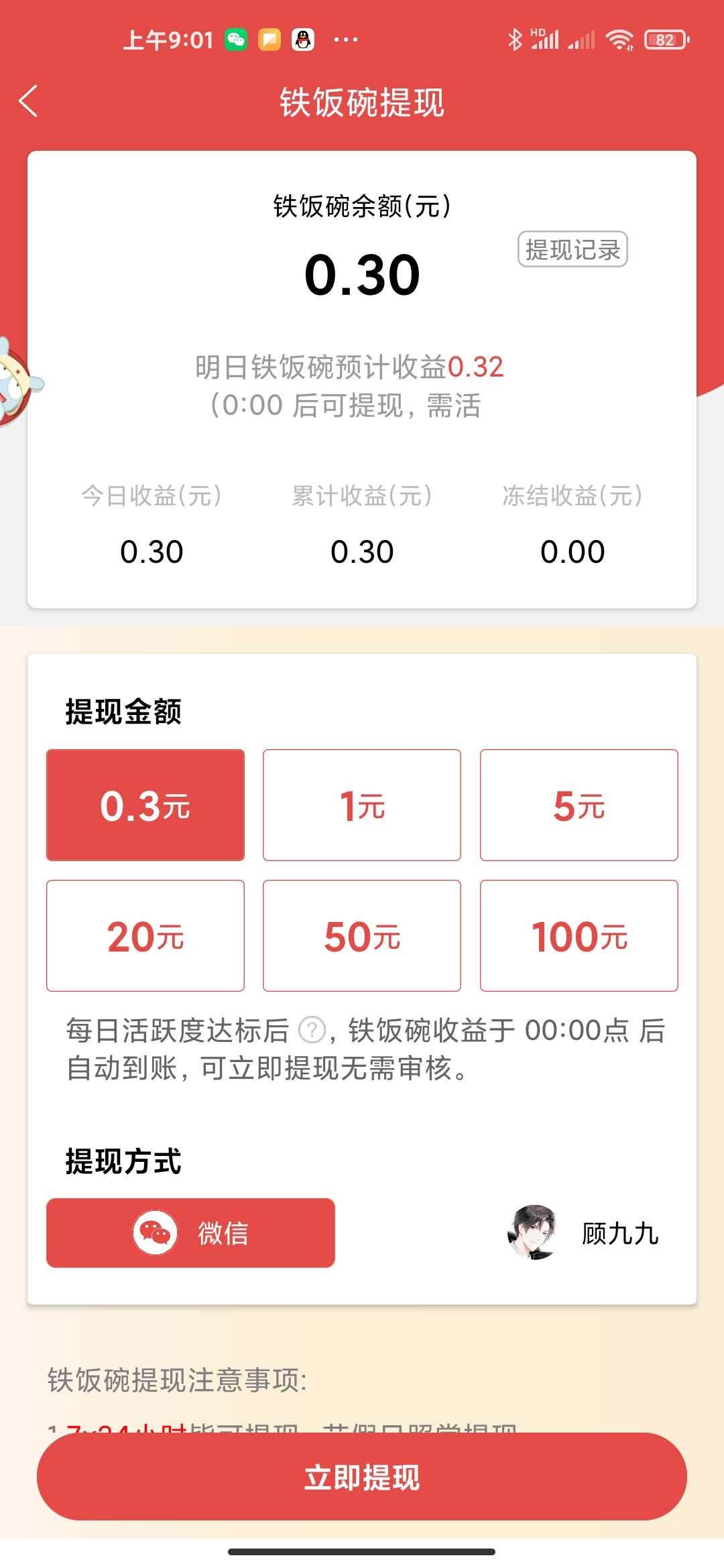
Task: Select the 20元 amount option
Action: [x=145, y=935]
